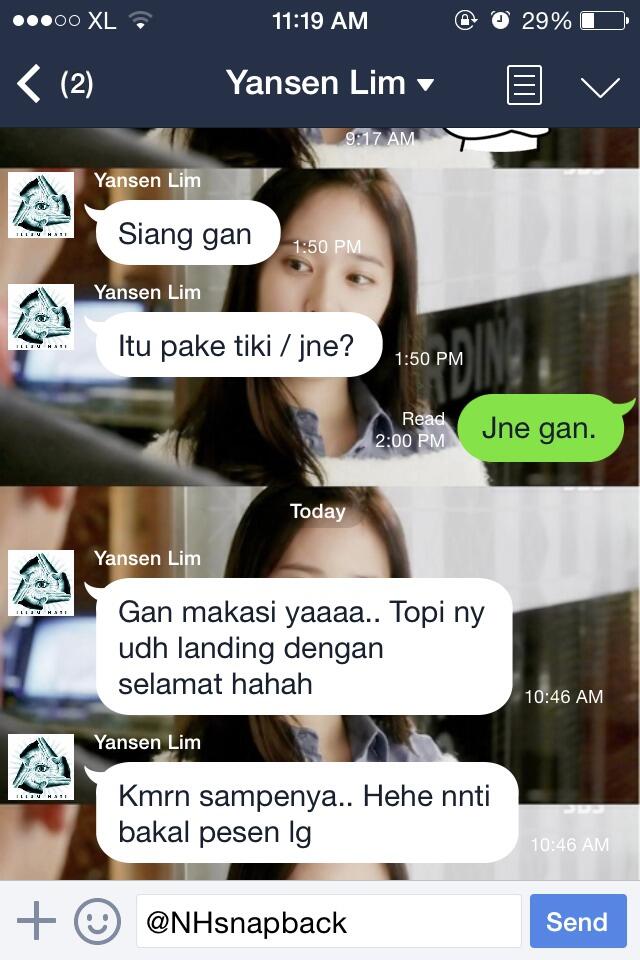Tap the plus attachment button
Screen dimensions: 640x960
(37, 921)
